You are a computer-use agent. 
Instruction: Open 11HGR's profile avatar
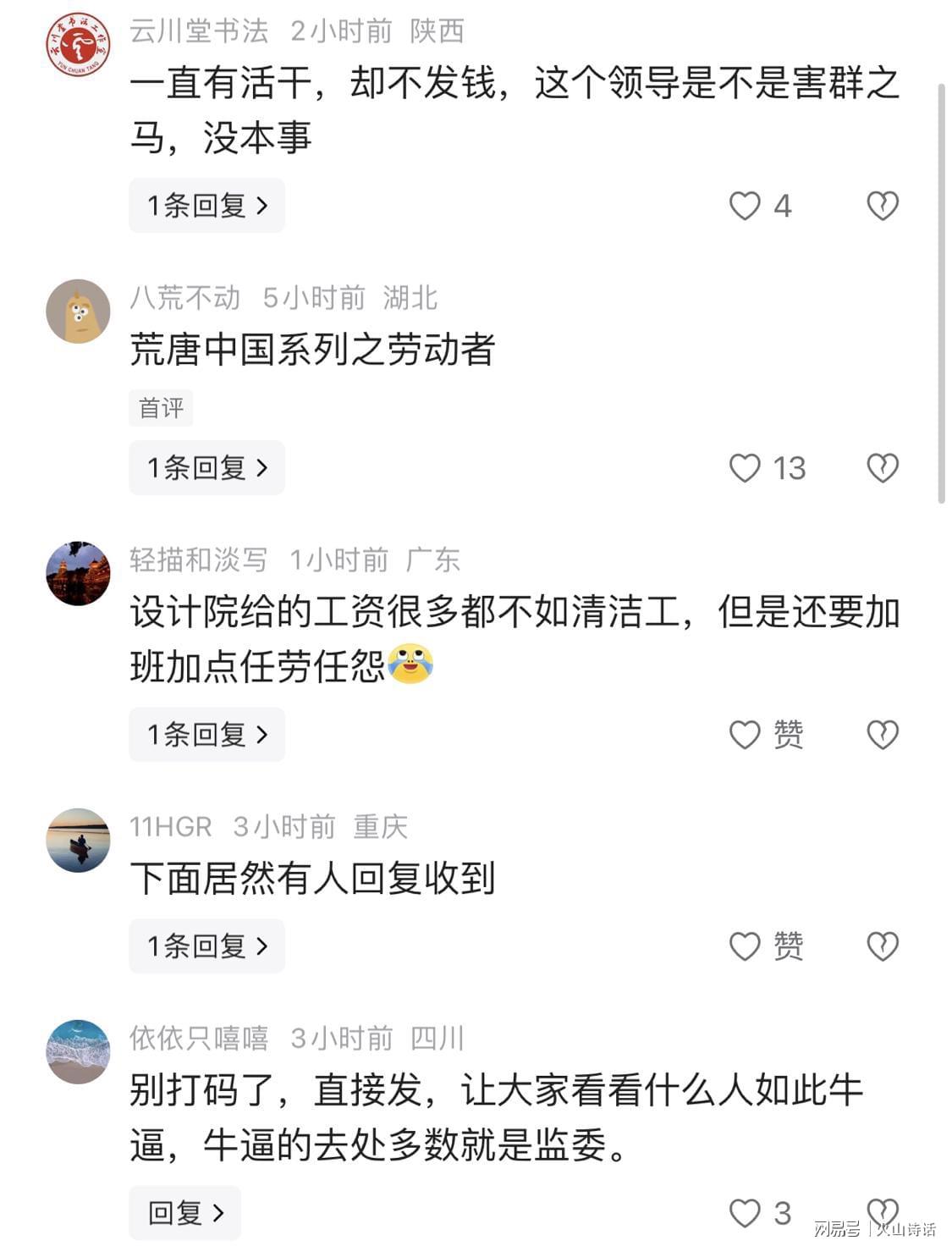[78, 840]
